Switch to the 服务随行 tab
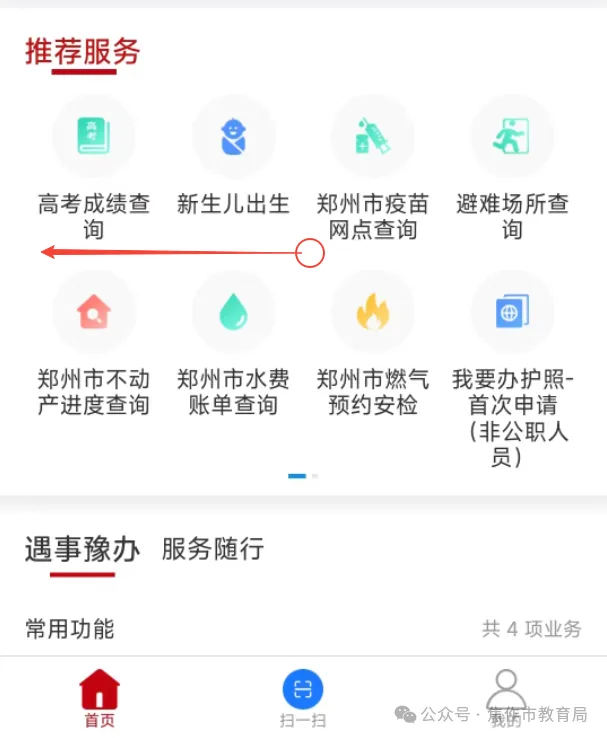 pyautogui.click(x=212, y=549)
